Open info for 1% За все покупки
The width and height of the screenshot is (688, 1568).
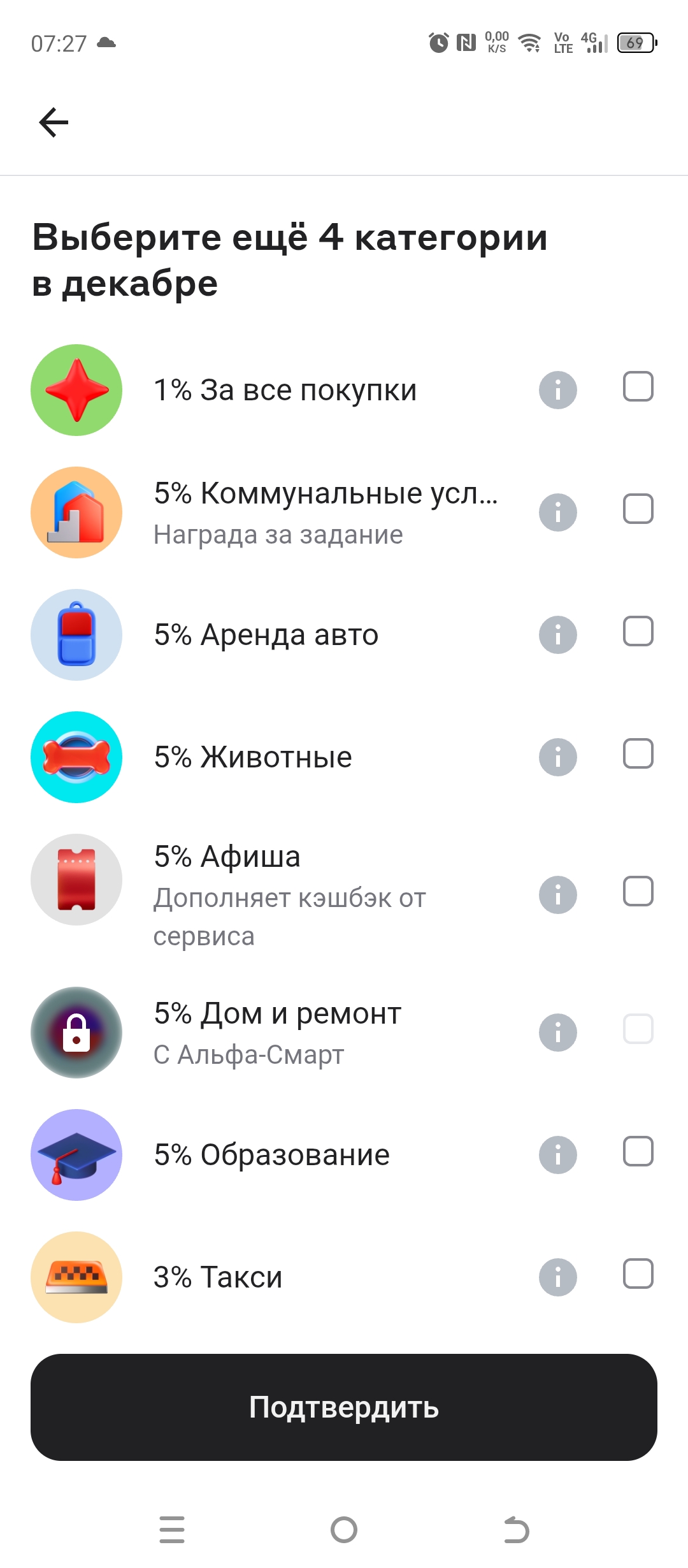coord(557,390)
